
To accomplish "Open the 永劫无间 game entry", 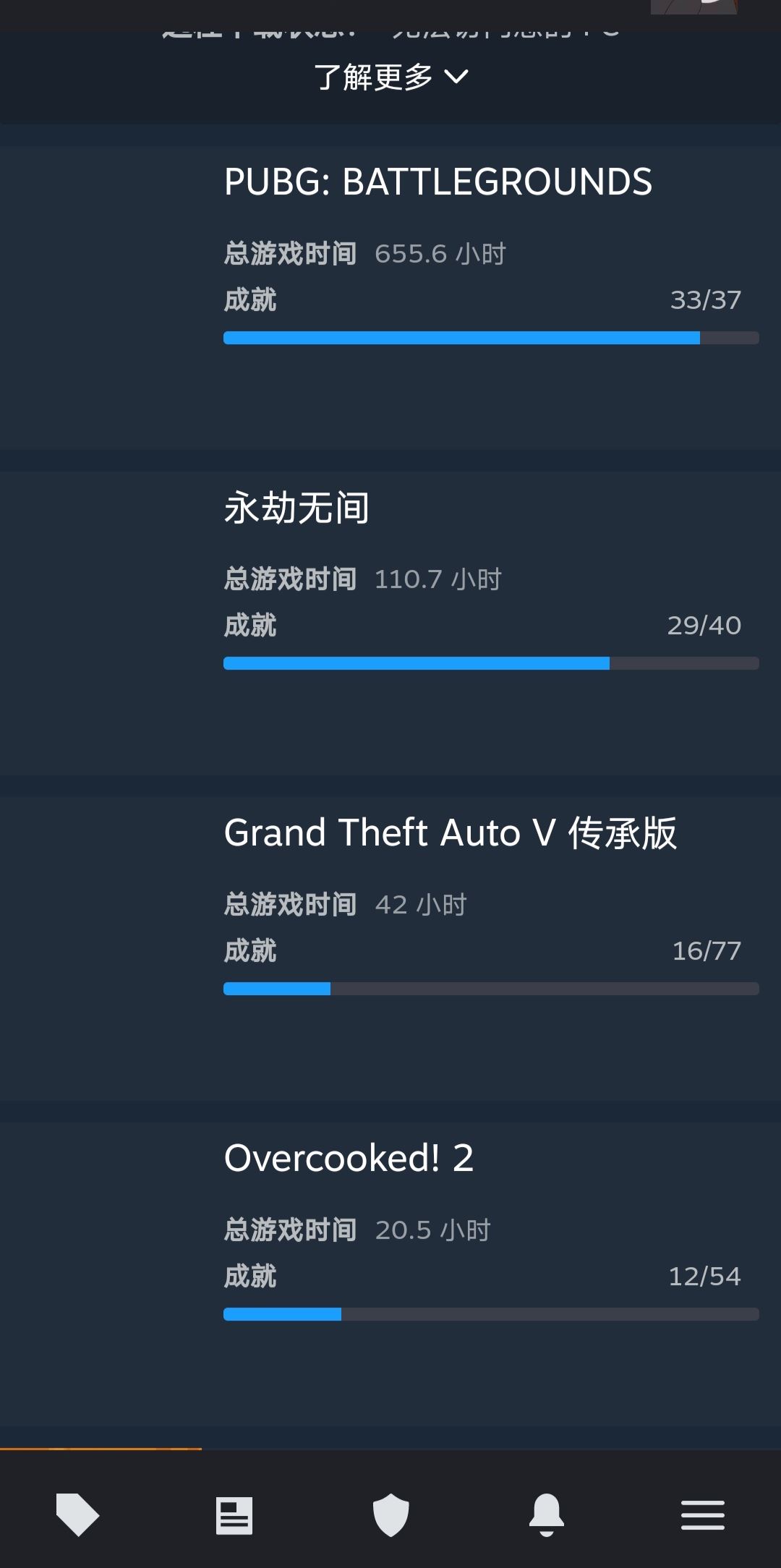I will [x=296, y=508].
